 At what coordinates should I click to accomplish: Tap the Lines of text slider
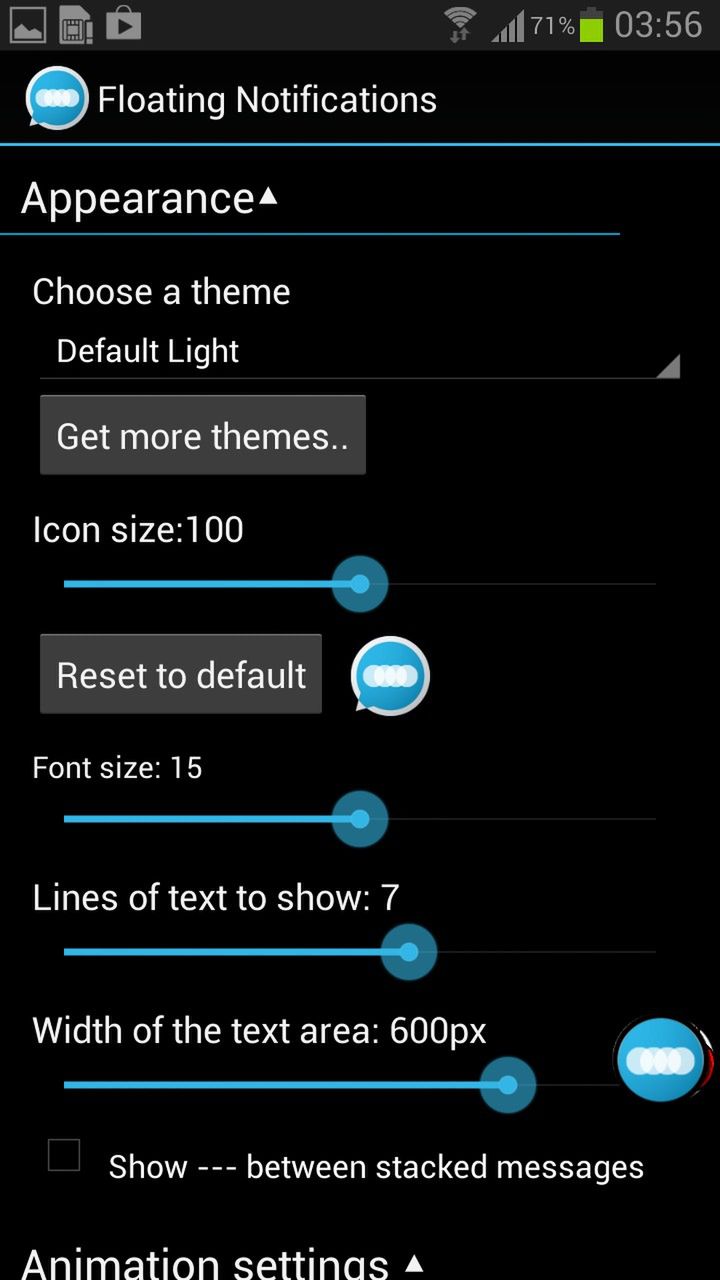tap(408, 952)
